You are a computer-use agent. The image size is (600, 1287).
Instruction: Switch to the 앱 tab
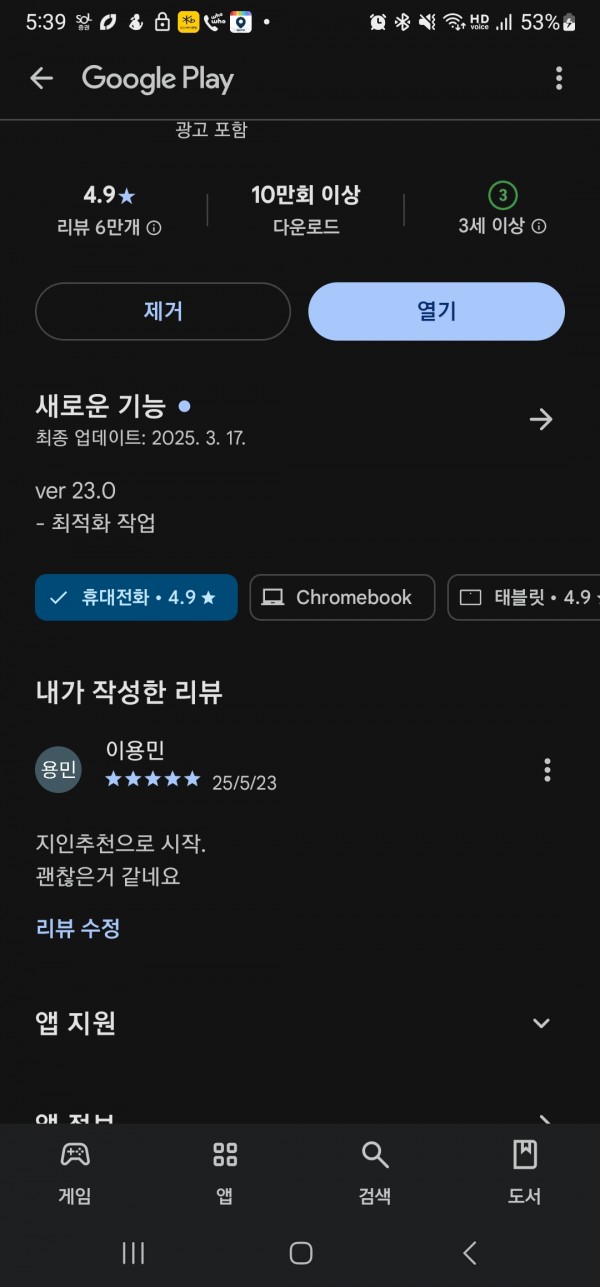coord(225,1173)
